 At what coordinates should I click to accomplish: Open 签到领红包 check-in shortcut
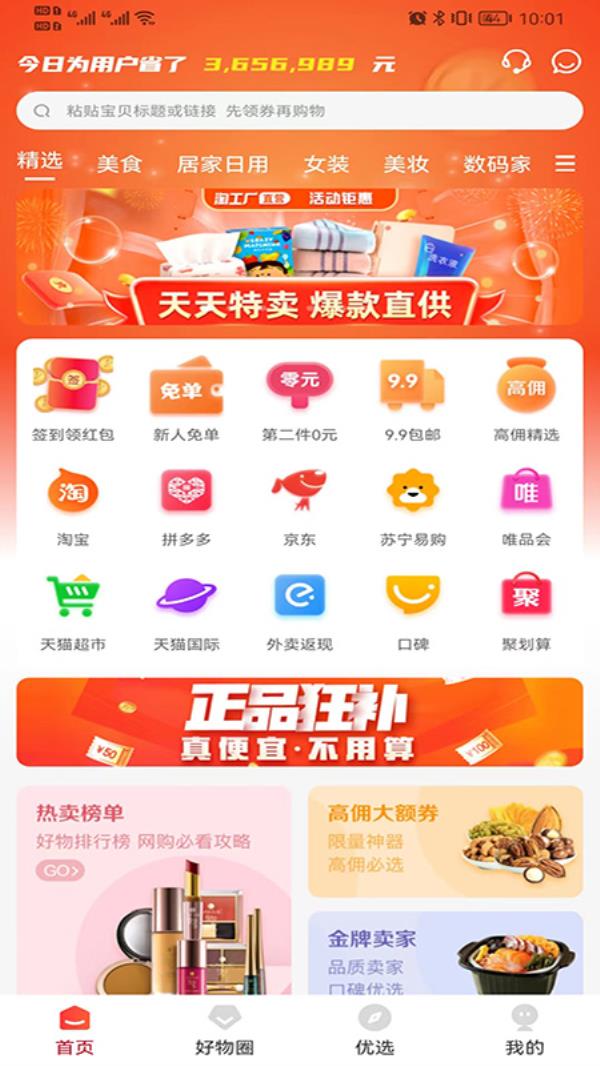click(x=73, y=399)
